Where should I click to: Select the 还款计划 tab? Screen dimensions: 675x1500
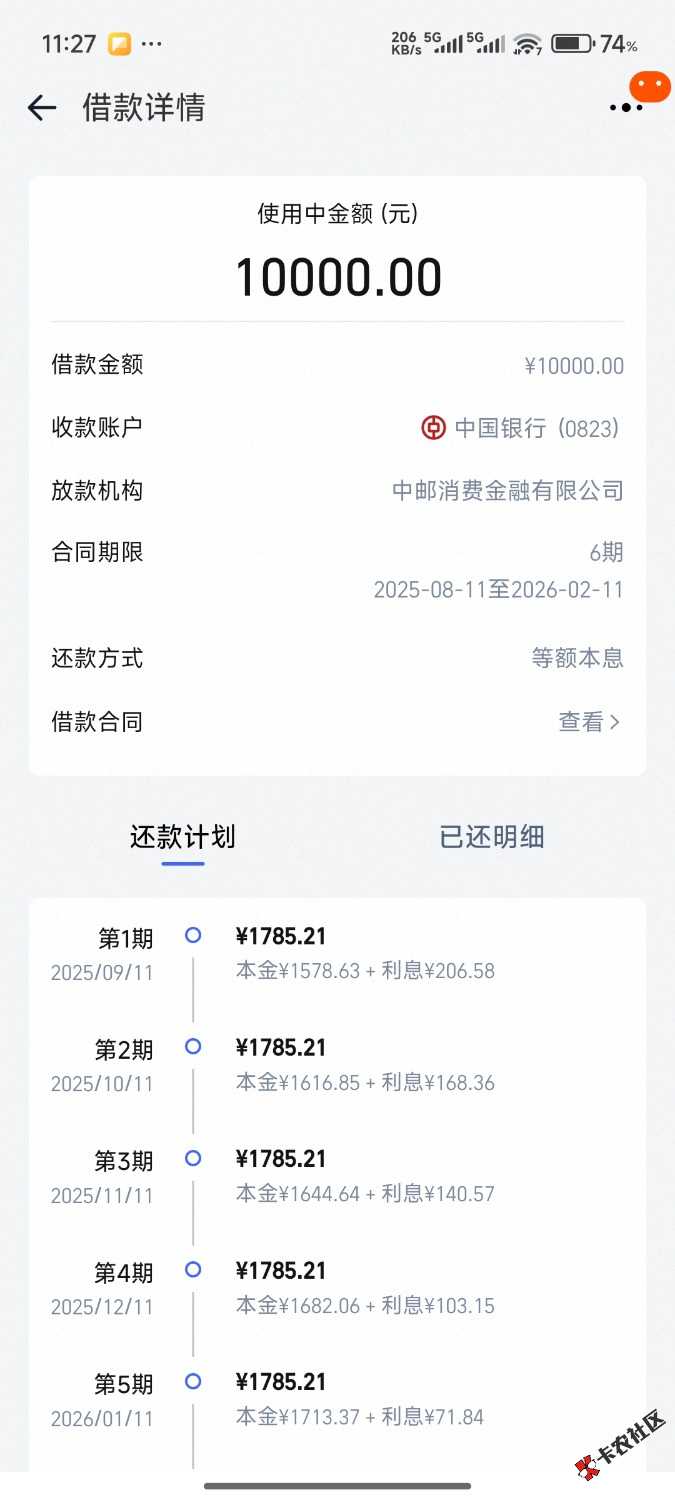click(183, 837)
